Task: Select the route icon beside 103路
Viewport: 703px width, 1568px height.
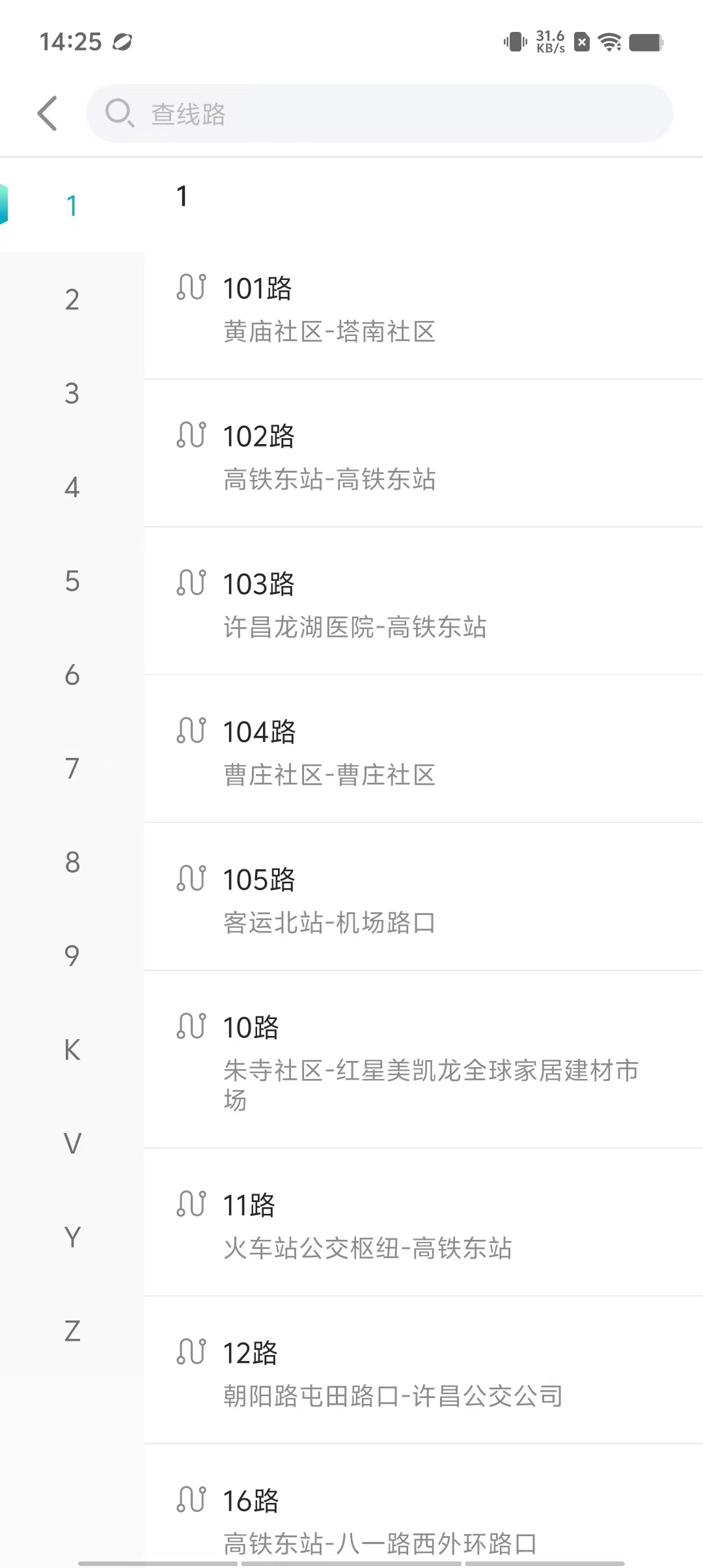Action: [x=191, y=585]
